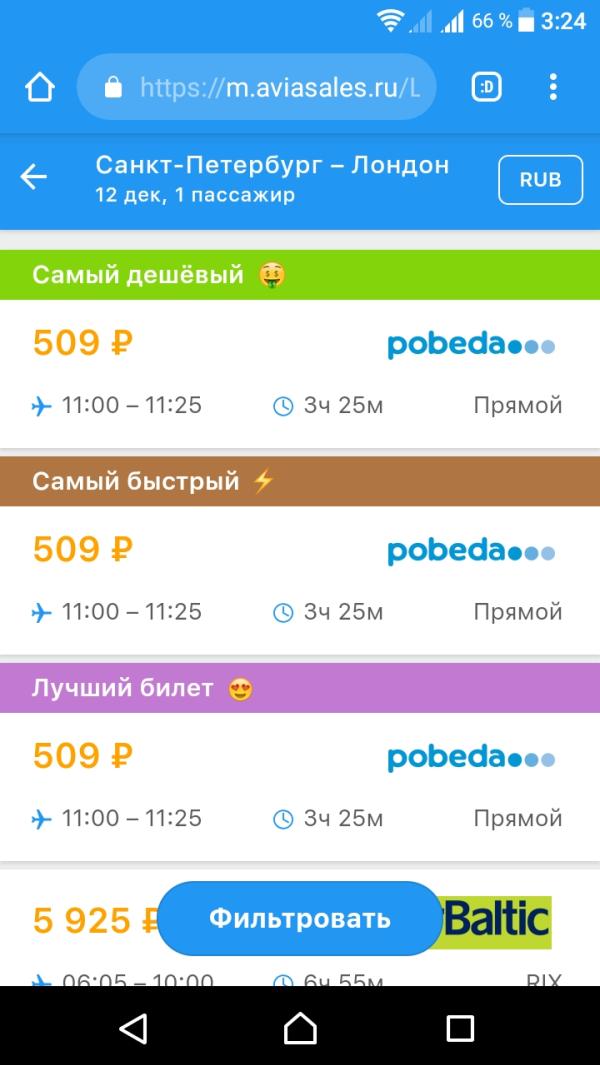This screenshot has height=1065, width=600.
Task: Open the Самый дешёвый Pobeda ticket
Action: pos(300,373)
